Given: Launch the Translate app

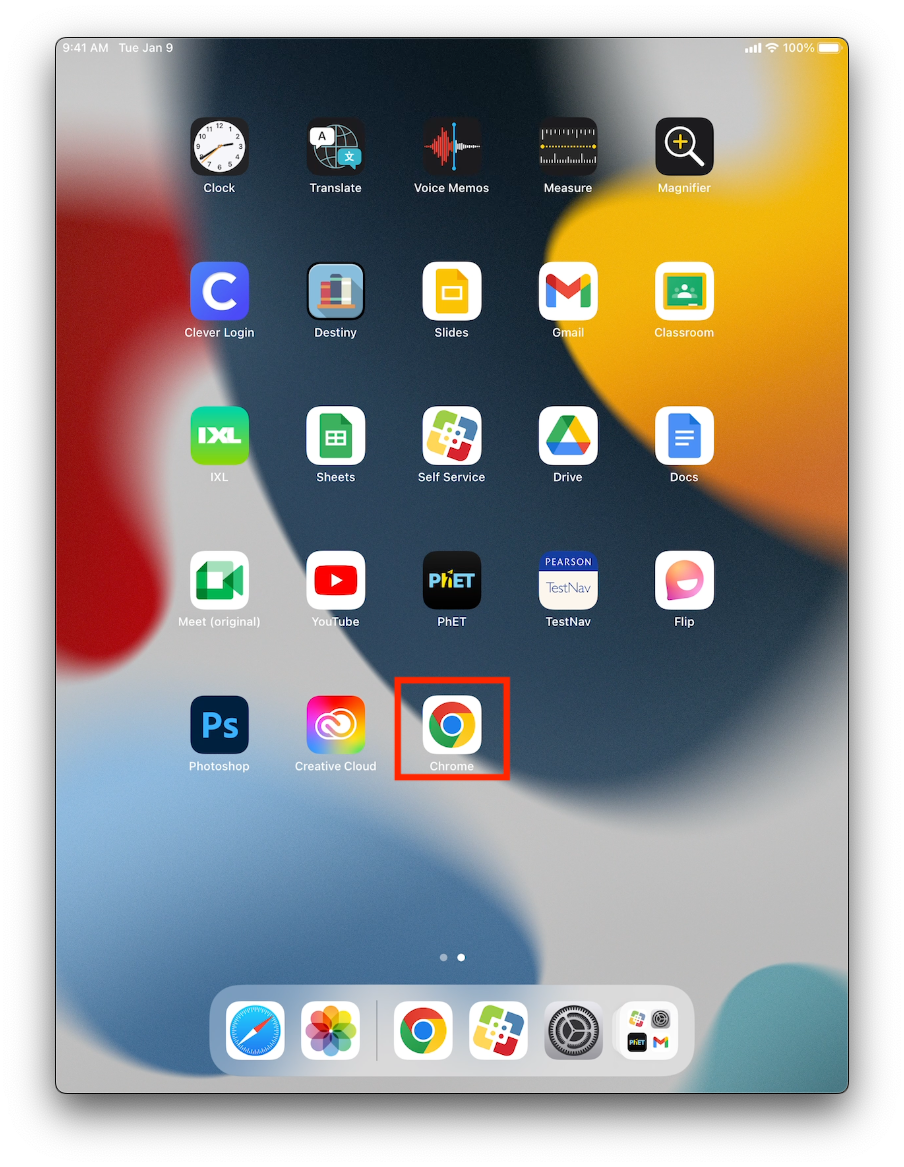Looking at the screenshot, I should (335, 147).
